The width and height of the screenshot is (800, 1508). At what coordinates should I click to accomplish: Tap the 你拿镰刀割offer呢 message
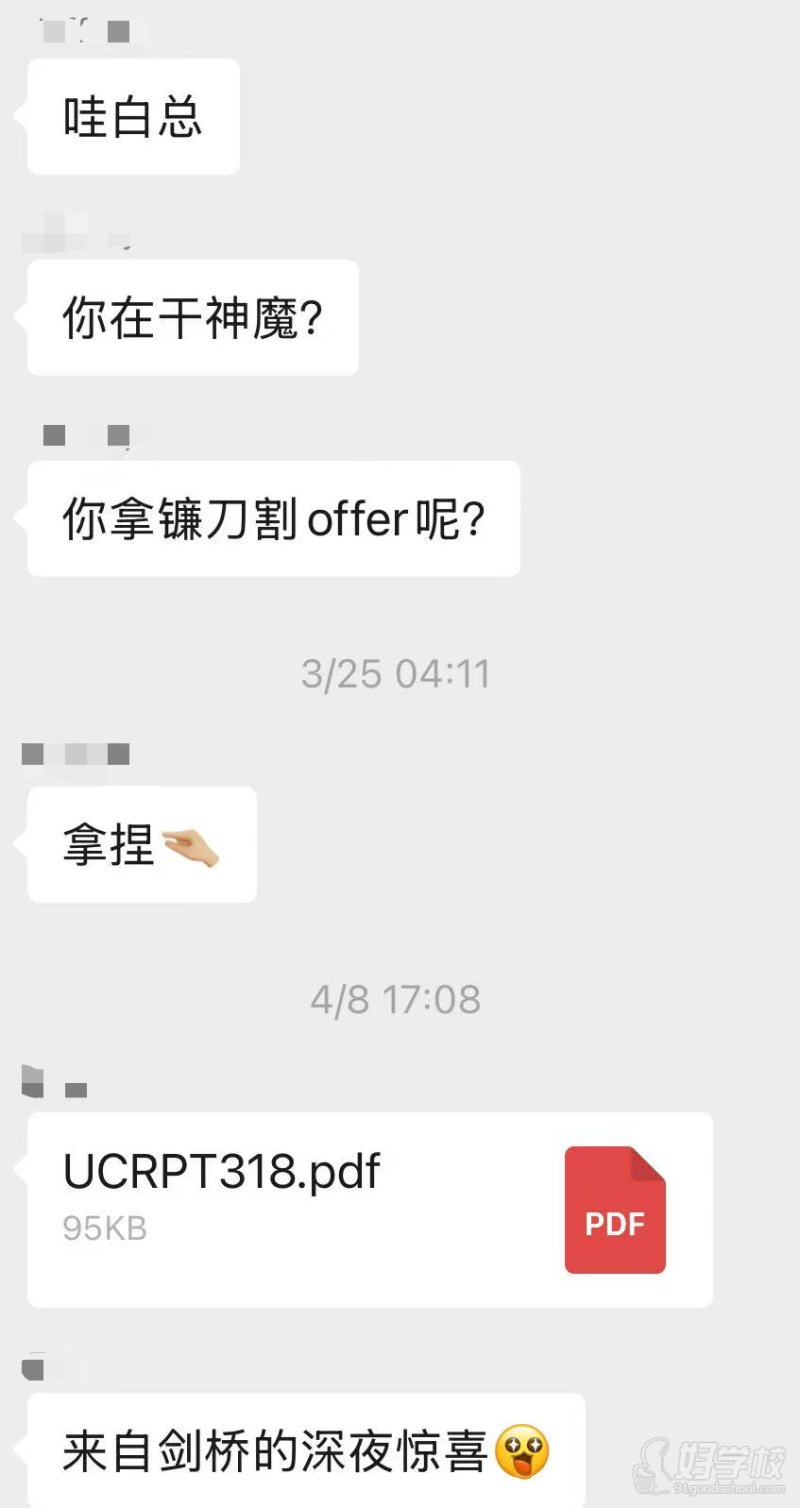pyautogui.click(x=270, y=518)
